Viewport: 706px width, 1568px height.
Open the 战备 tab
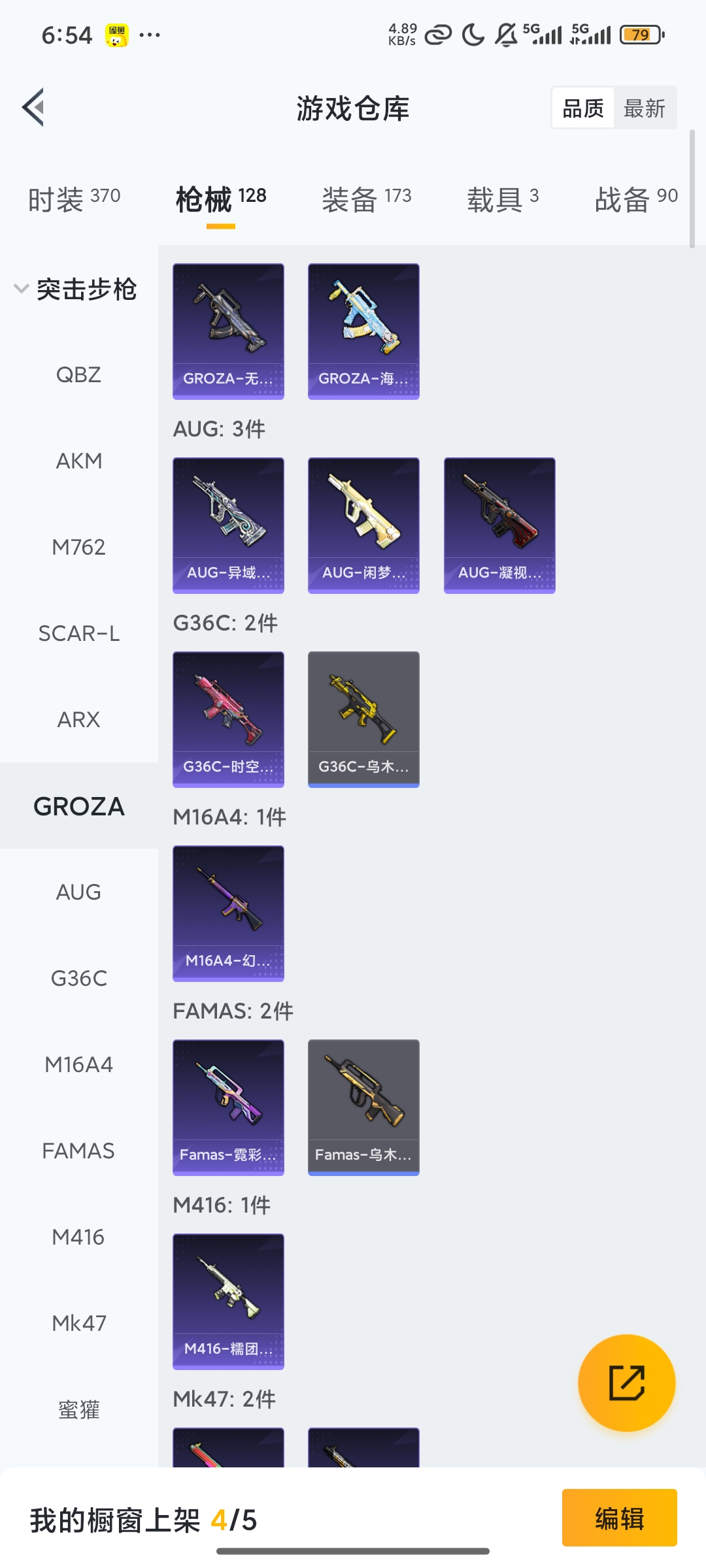pyautogui.click(x=635, y=199)
